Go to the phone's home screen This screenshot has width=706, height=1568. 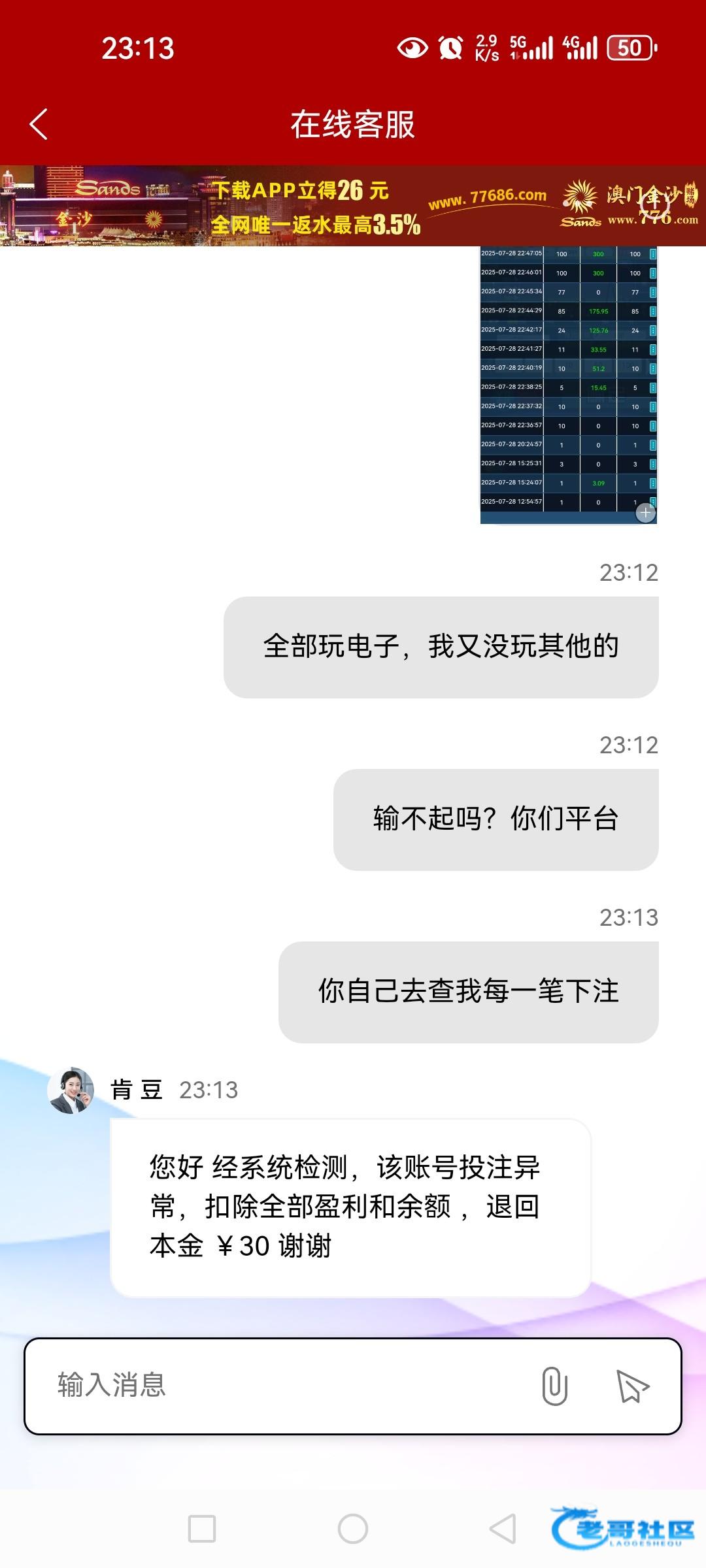pos(353,1529)
